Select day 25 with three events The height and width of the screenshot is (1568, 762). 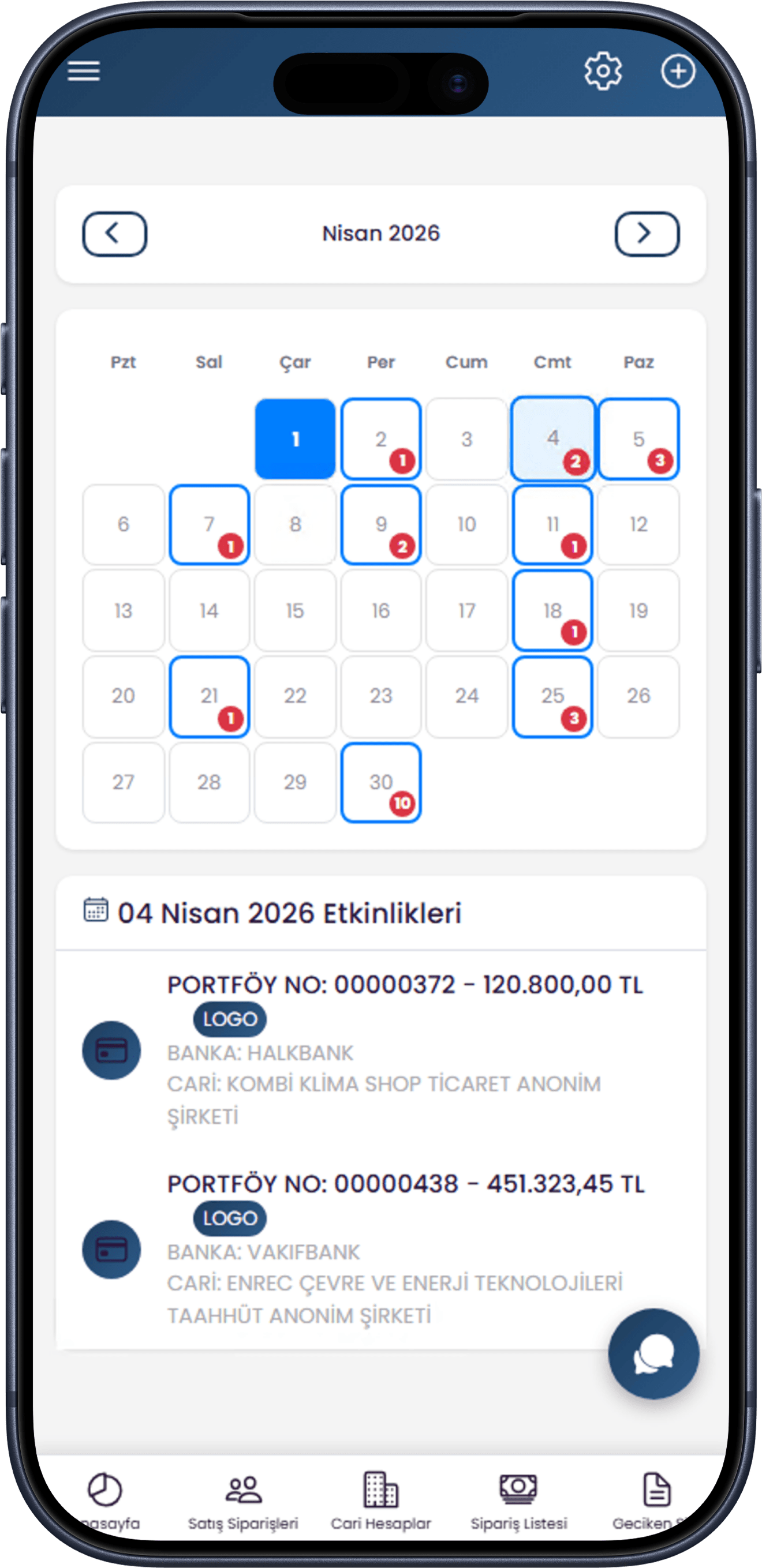click(x=552, y=696)
